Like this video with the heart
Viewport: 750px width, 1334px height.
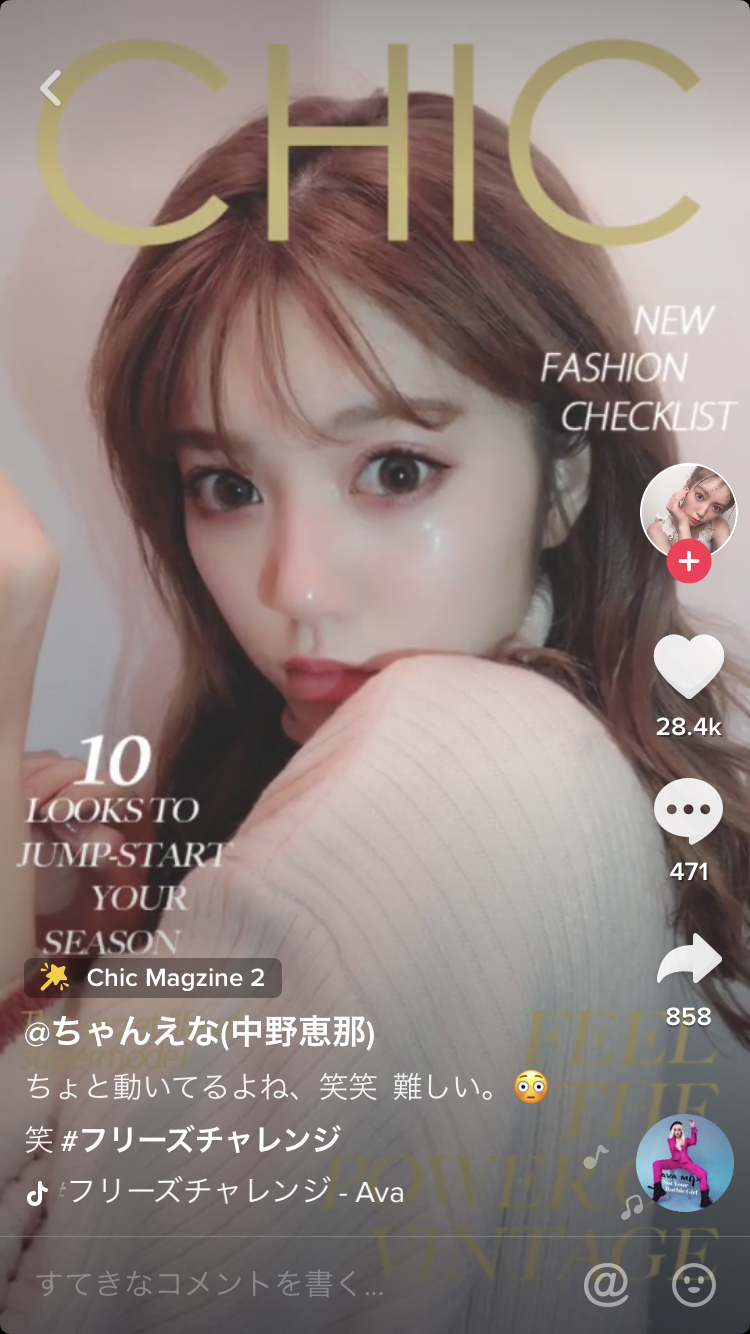(688, 666)
